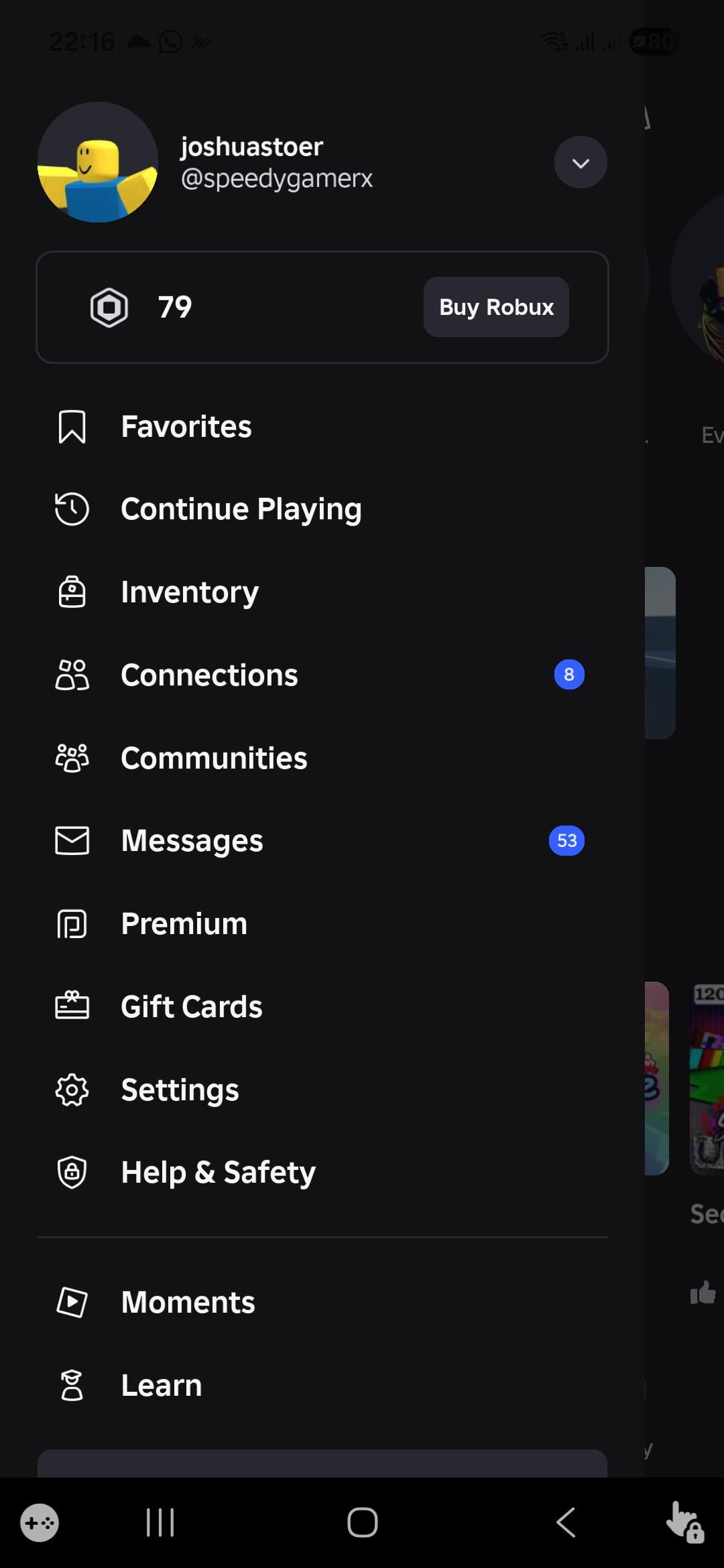
Task: Go to Help & Safety
Action: [x=218, y=1173]
